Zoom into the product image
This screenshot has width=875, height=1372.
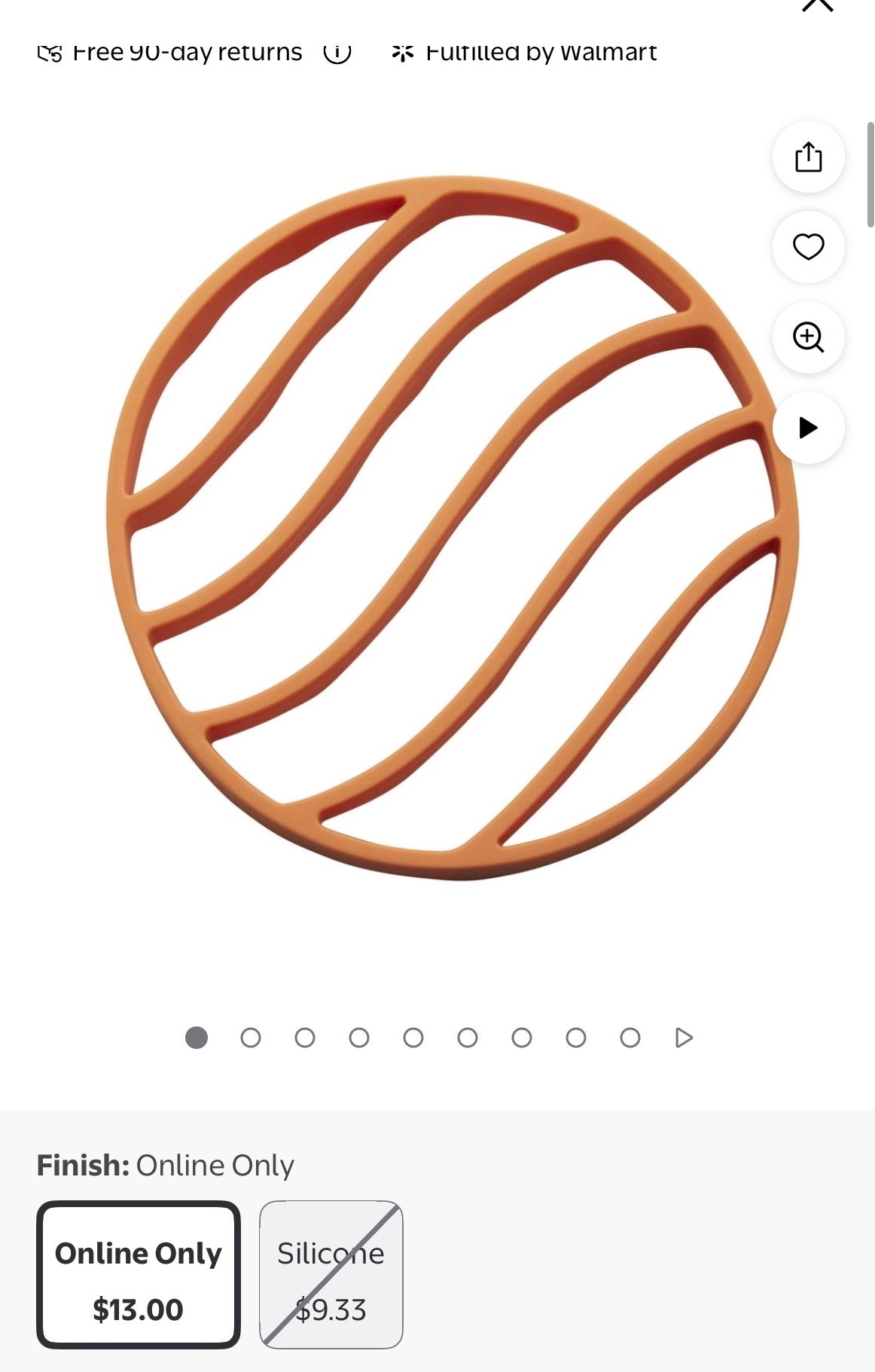pyautogui.click(x=808, y=337)
